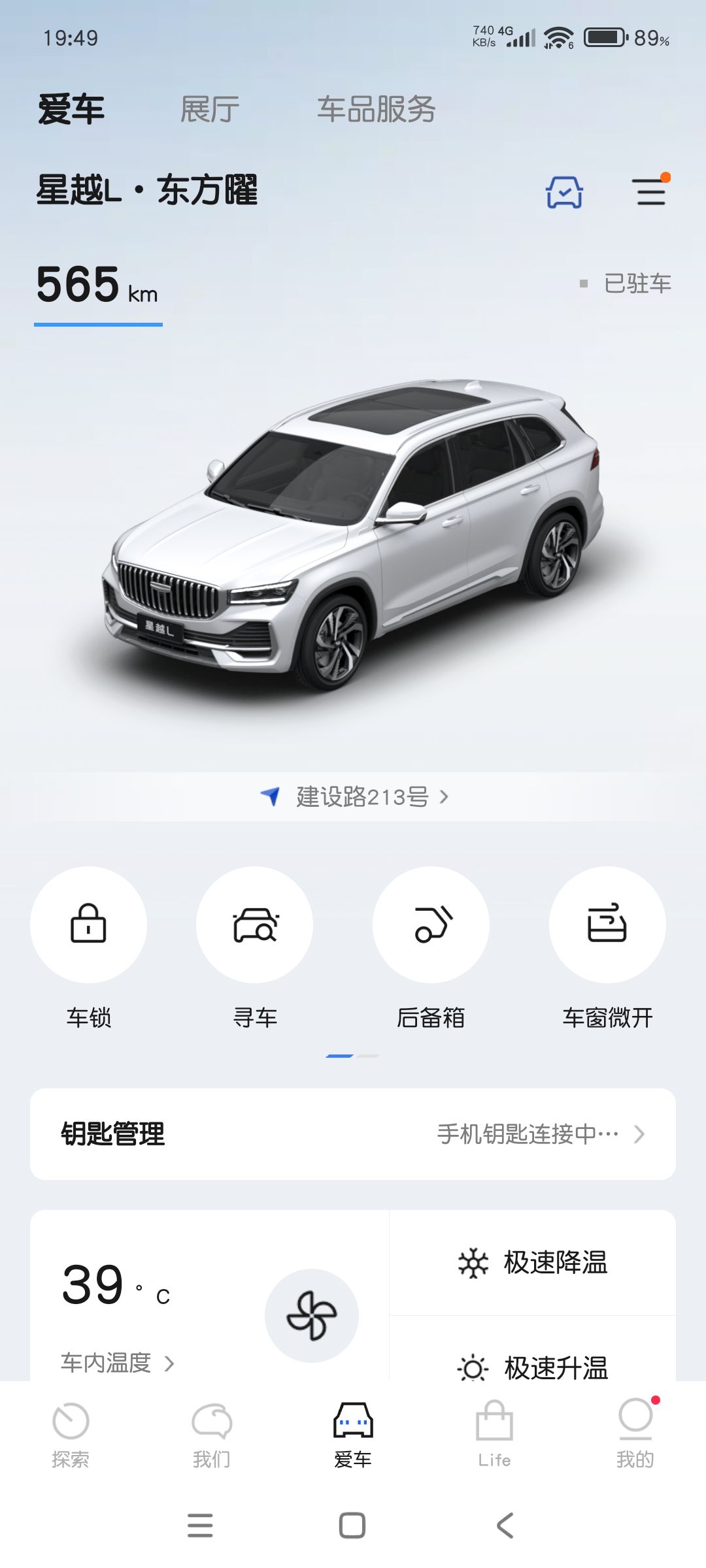The width and height of the screenshot is (706, 1568).
Task: Open 车内温度 cabin temperature details
Action: (118, 1363)
